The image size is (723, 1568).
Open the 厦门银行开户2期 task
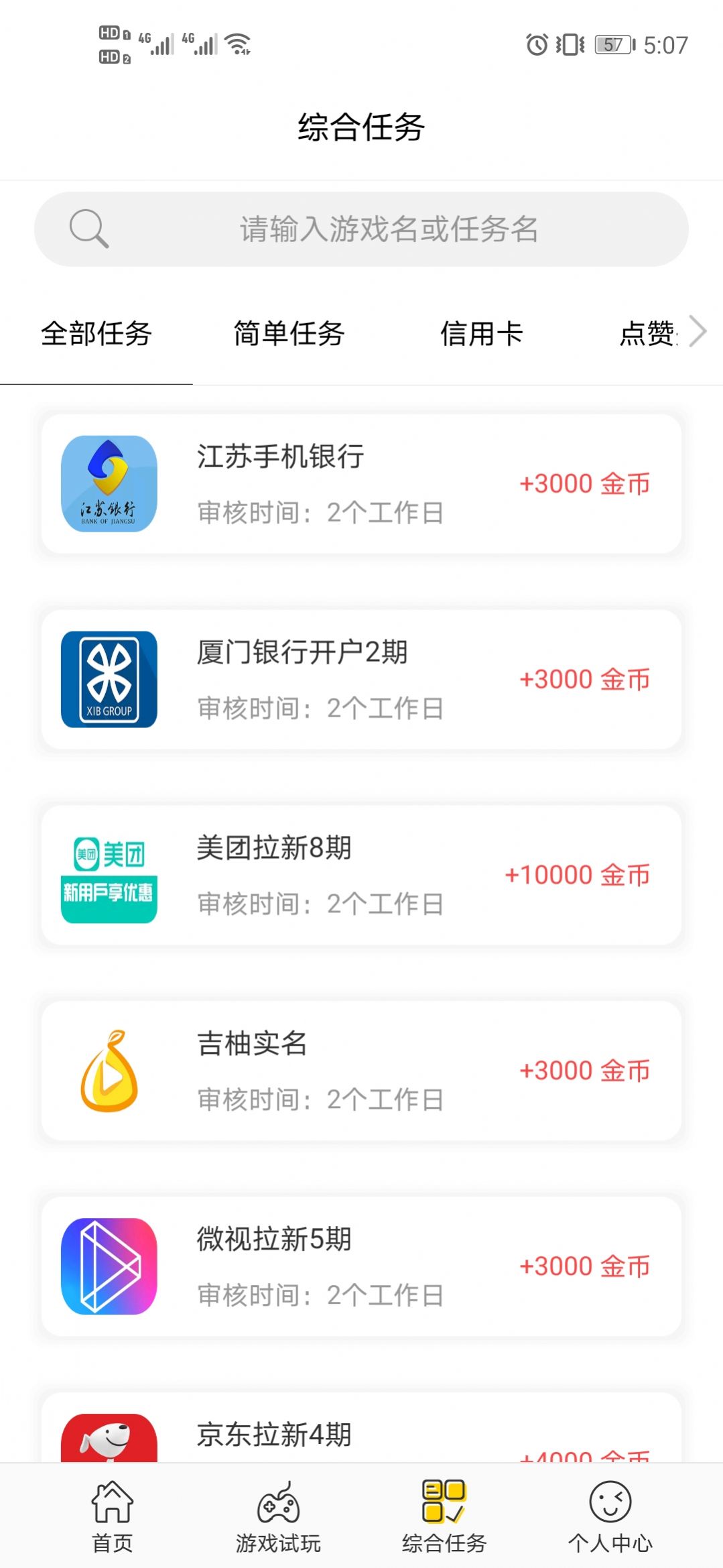pos(362,680)
